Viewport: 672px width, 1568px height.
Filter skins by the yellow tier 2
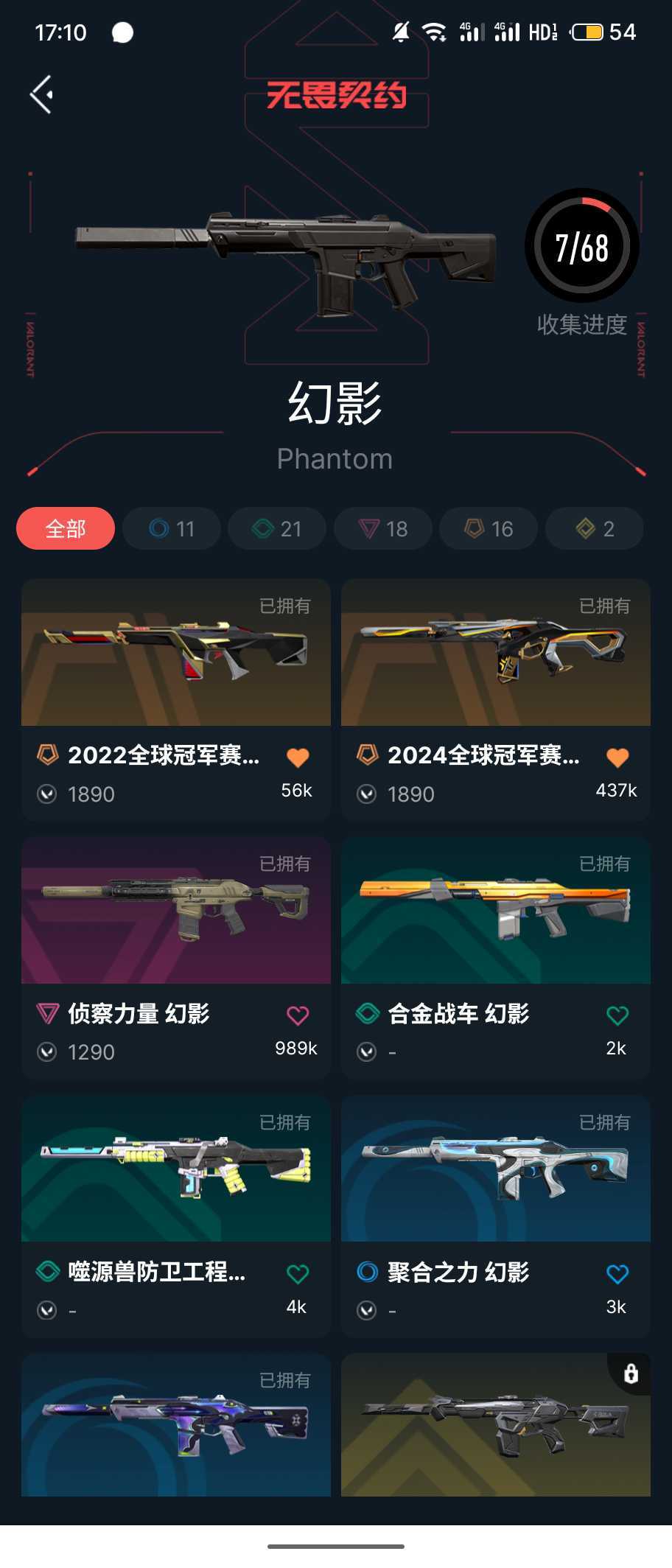click(x=594, y=528)
